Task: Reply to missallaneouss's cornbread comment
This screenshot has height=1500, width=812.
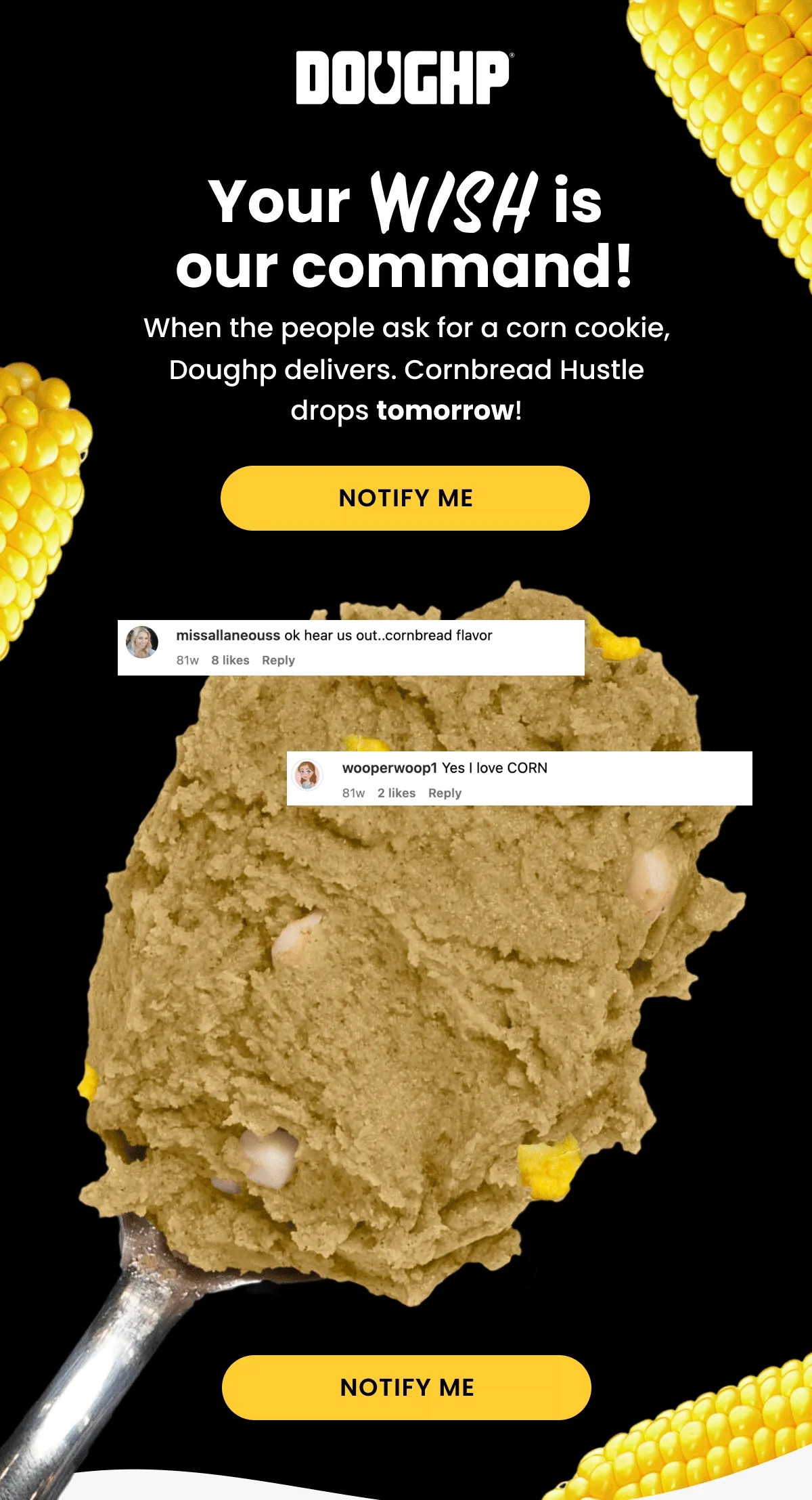Action: (x=278, y=659)
